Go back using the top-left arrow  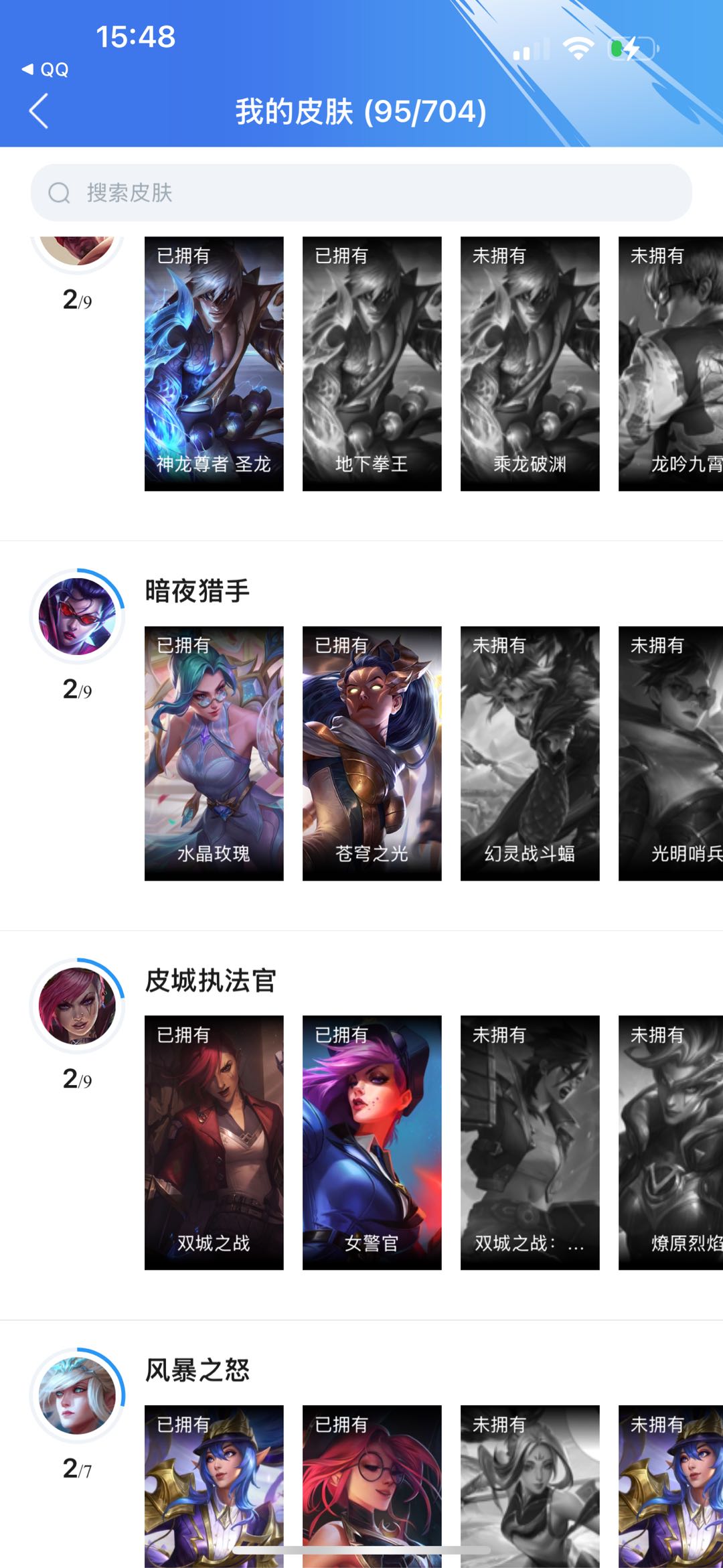[x=39, y=111]
